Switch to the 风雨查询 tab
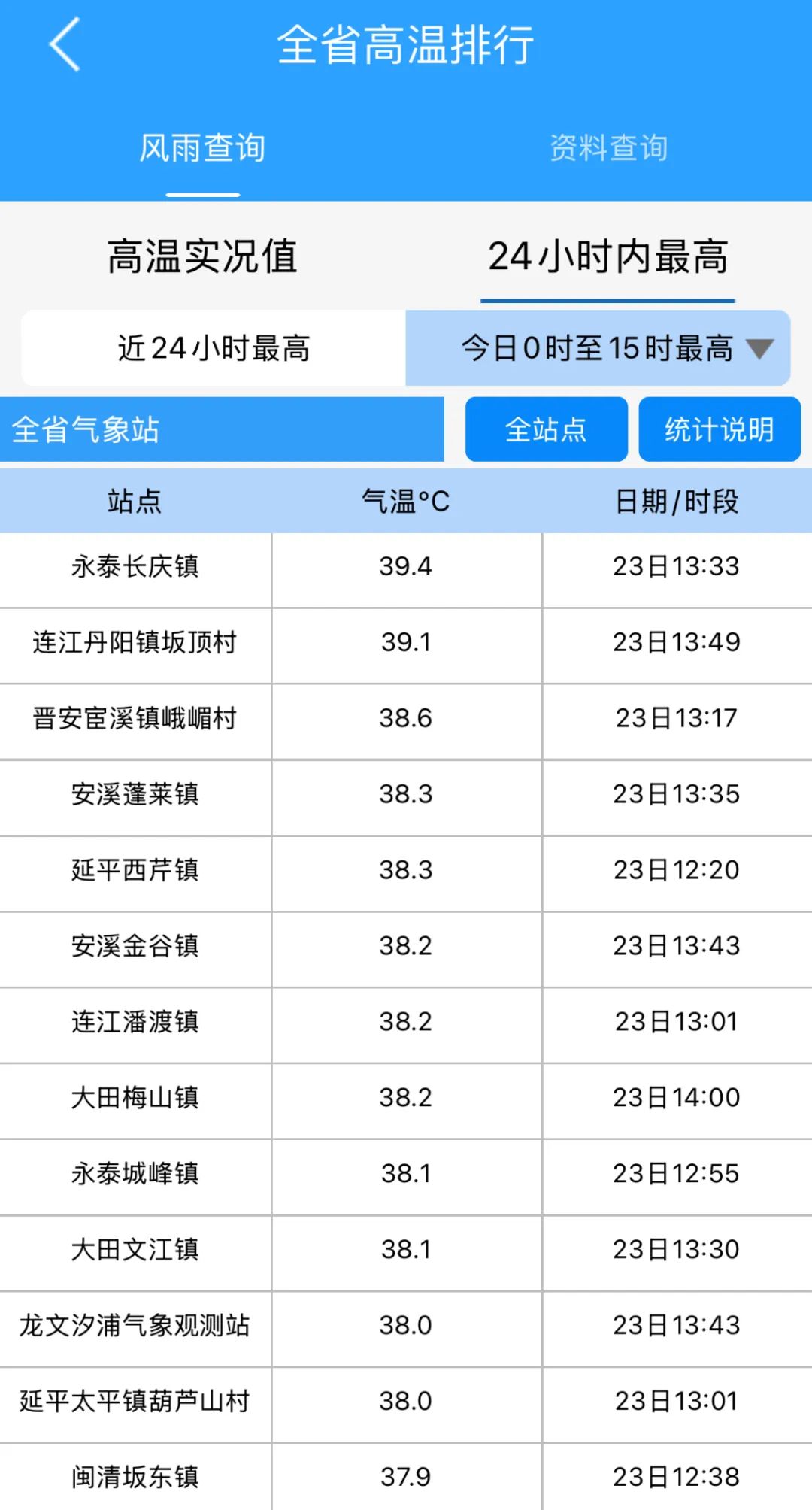 [x=202, y=148]
